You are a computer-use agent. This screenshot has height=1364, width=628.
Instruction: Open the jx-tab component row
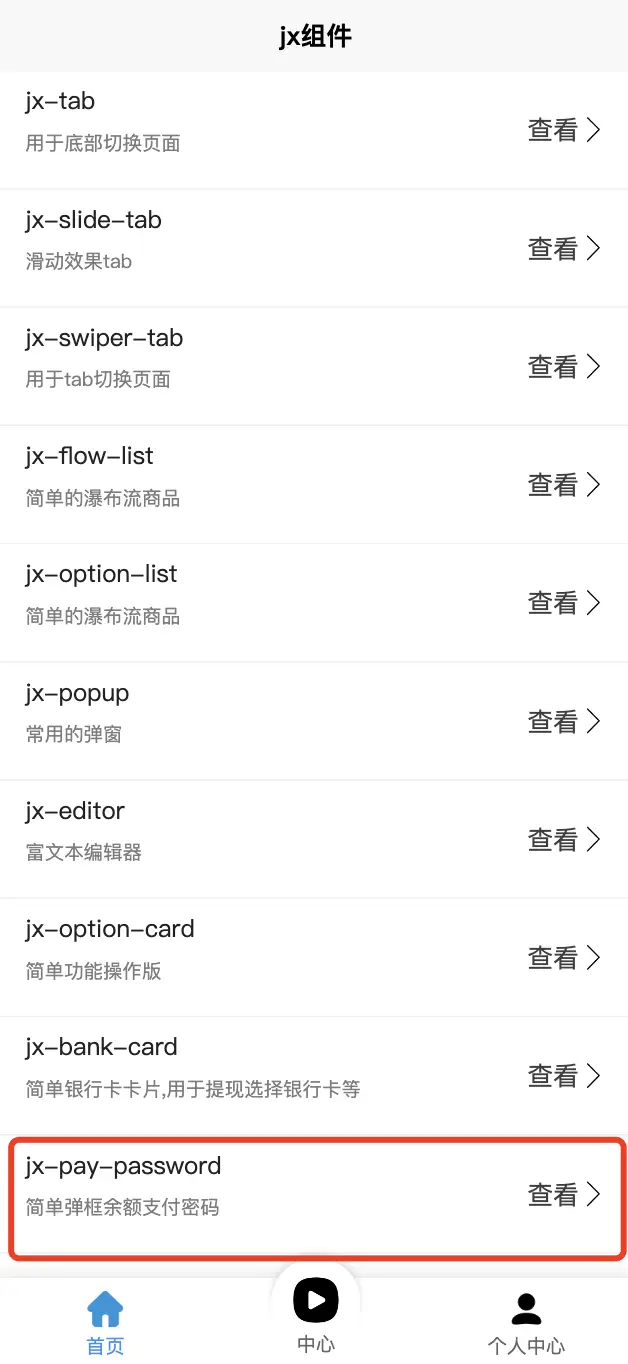[314, 130]
